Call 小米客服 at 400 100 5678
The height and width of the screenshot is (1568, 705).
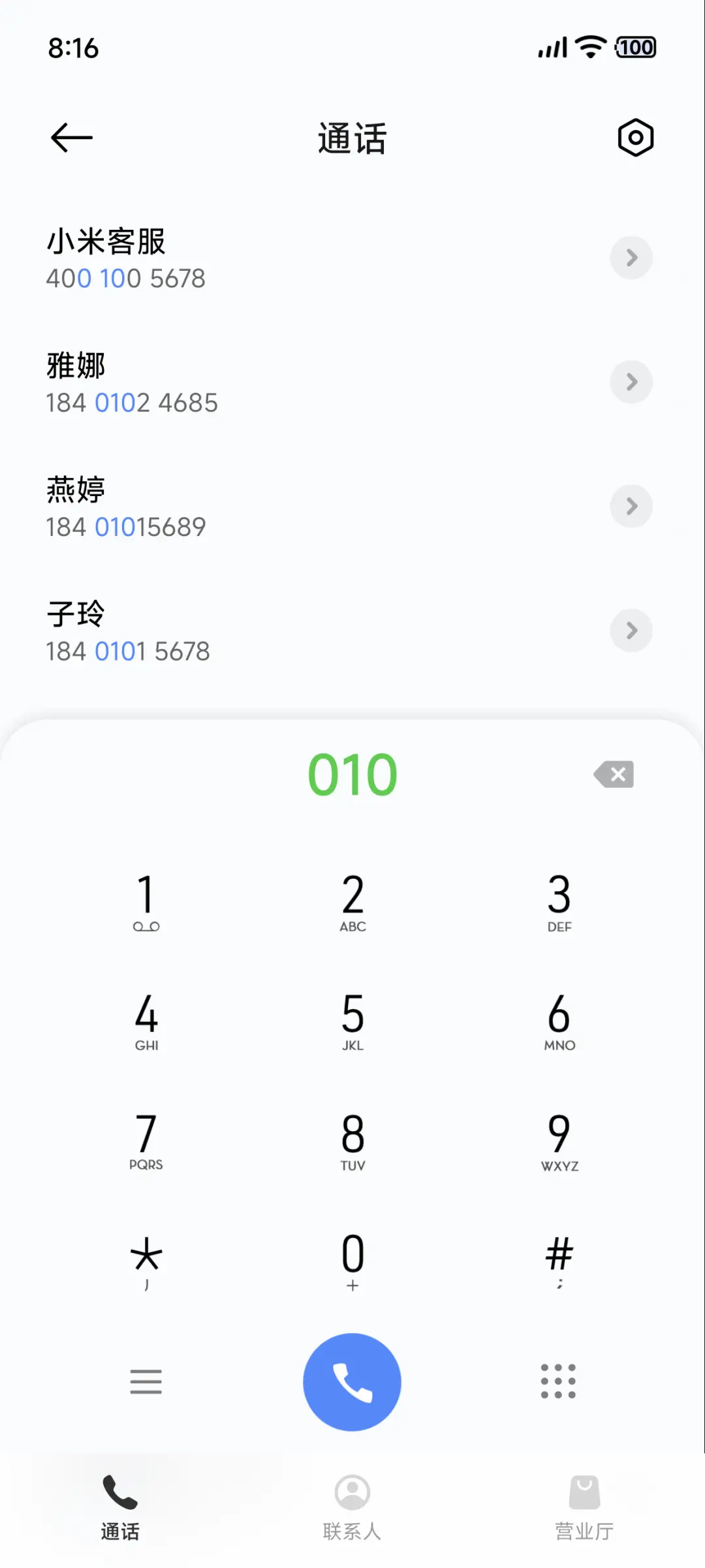coord(261,258)
